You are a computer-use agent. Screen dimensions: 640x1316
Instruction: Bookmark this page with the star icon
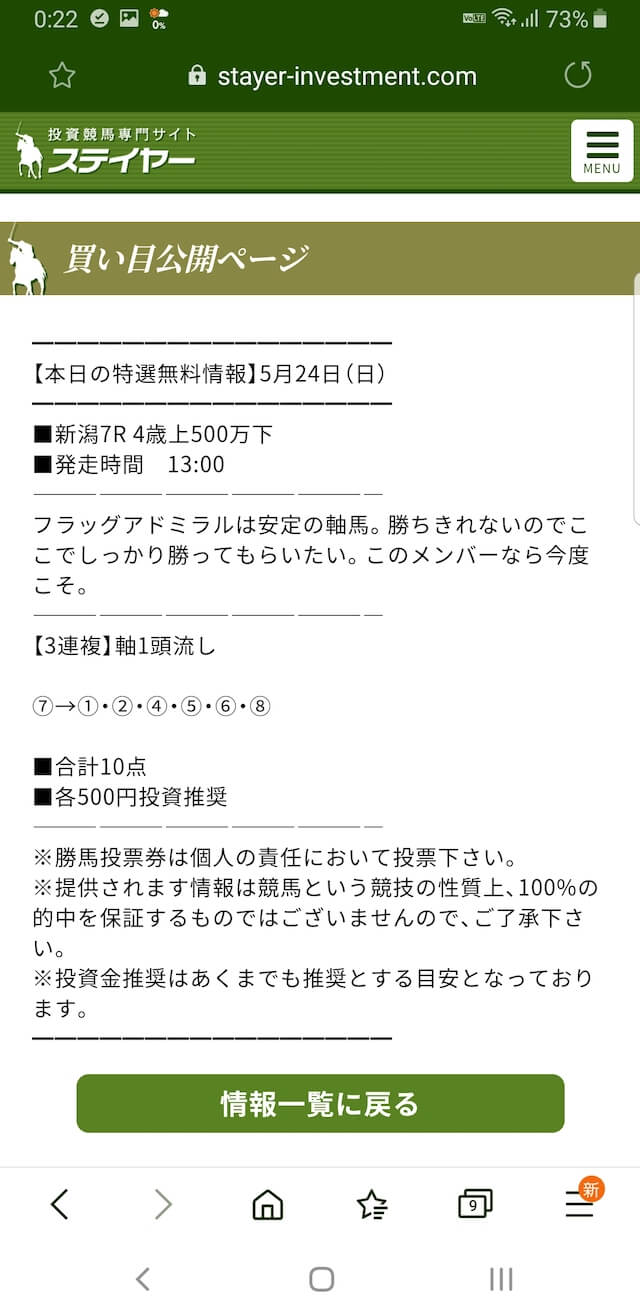(62, 76)
